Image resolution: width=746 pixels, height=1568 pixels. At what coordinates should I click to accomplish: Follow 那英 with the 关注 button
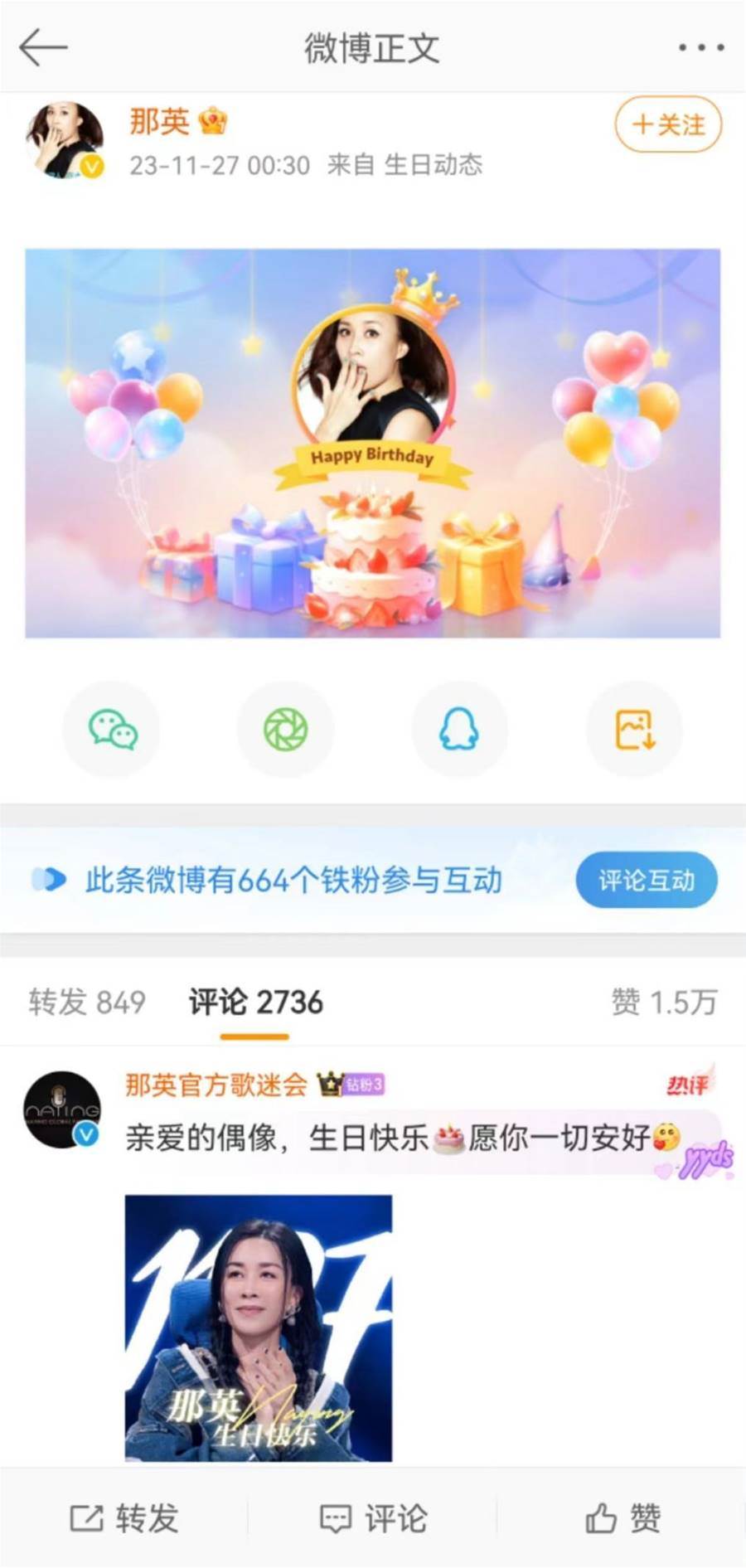[x=668, y=125]
